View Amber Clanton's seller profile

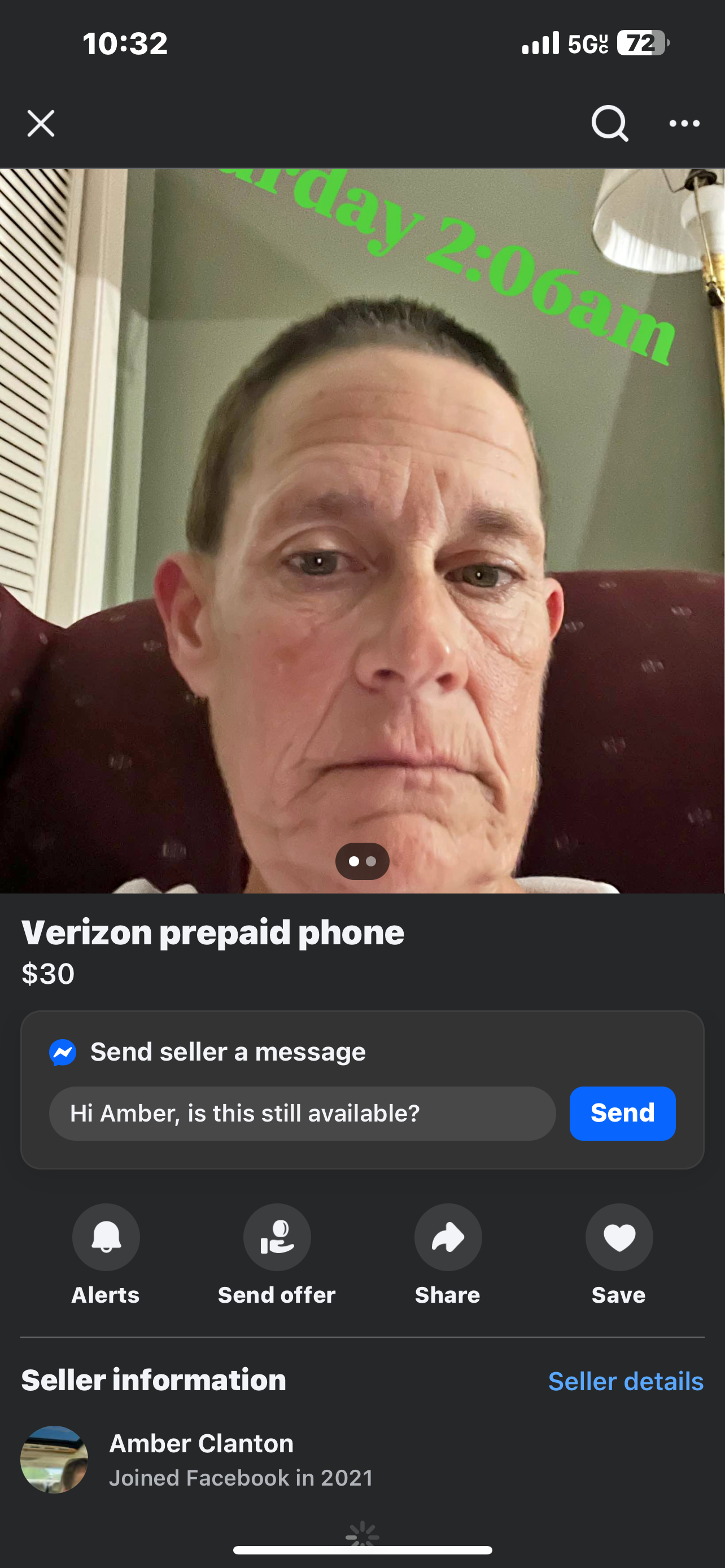(201, 1444)
